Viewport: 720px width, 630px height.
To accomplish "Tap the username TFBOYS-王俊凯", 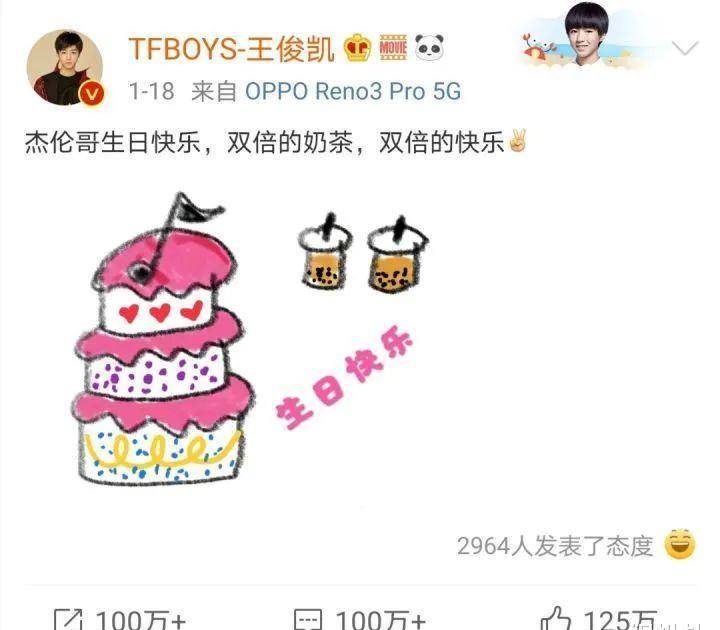I will 230,46.
